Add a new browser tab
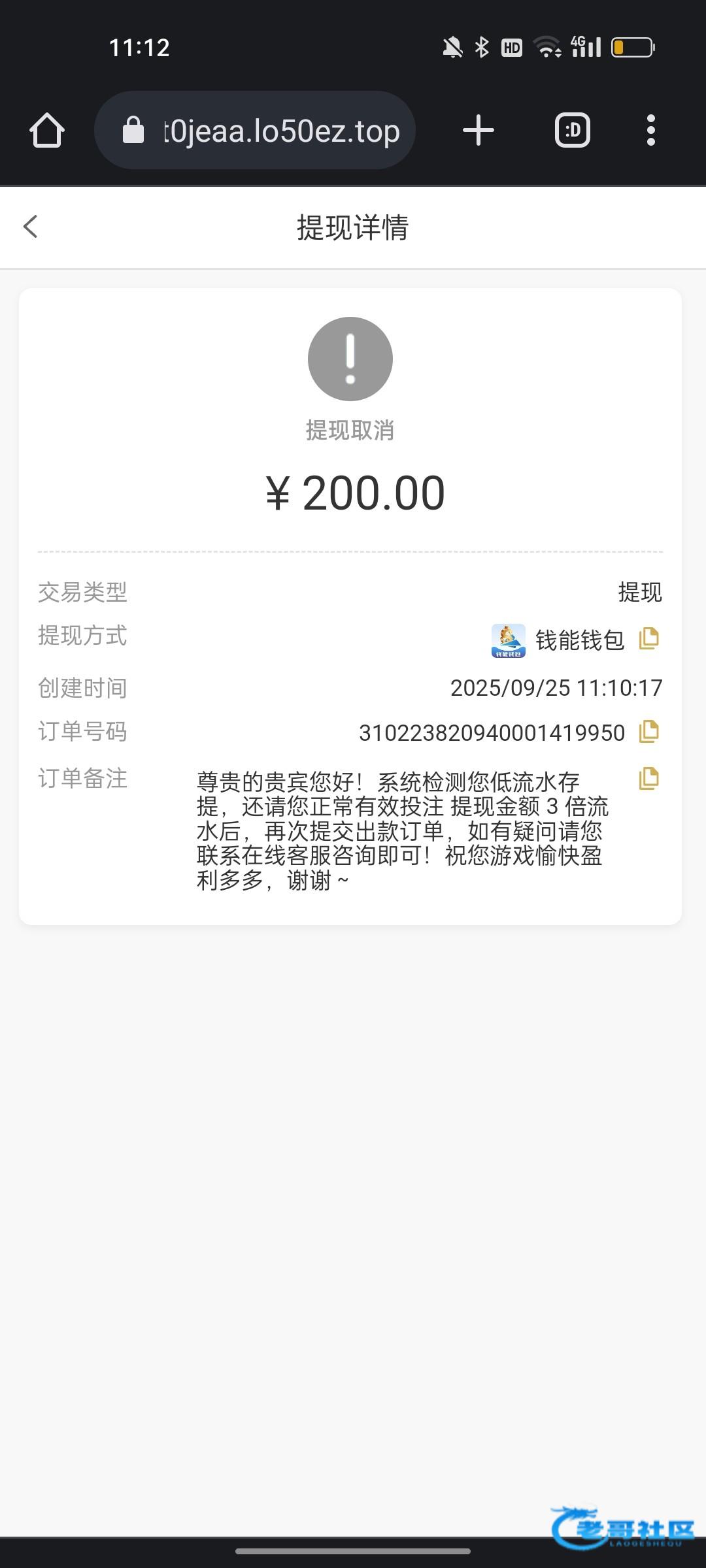Image resolution: width=706 pixels, height=1568 pixels. pos(478,131)
